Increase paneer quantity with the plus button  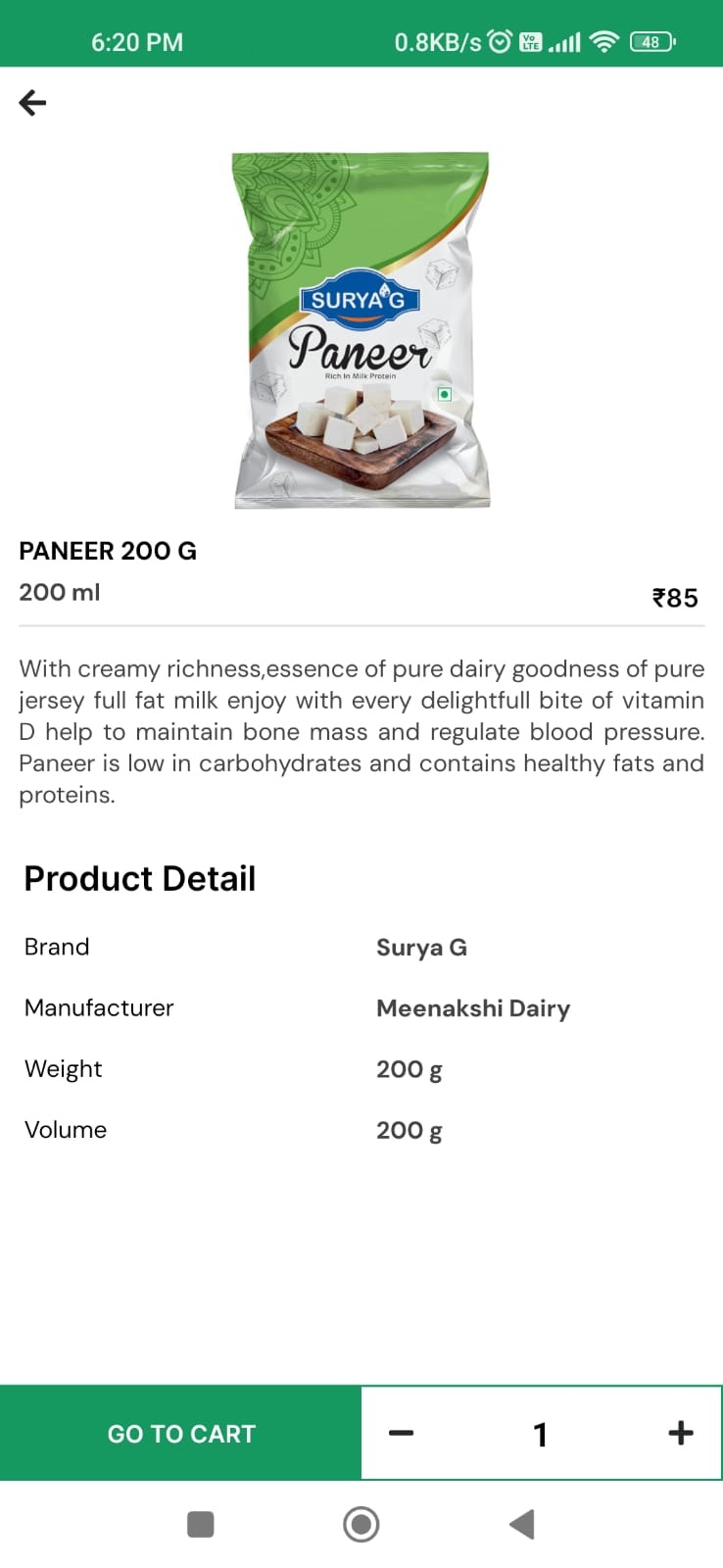pyautogui.click(x=680, y=1434)
